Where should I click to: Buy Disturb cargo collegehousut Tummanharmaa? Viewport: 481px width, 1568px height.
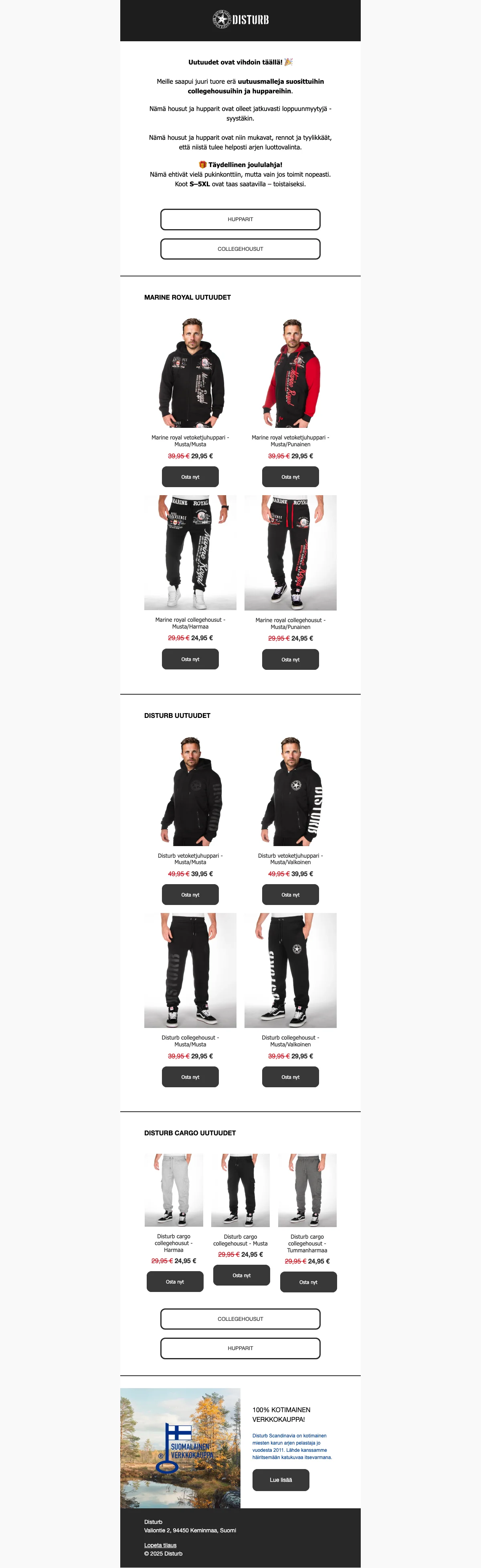(308, 1282)
